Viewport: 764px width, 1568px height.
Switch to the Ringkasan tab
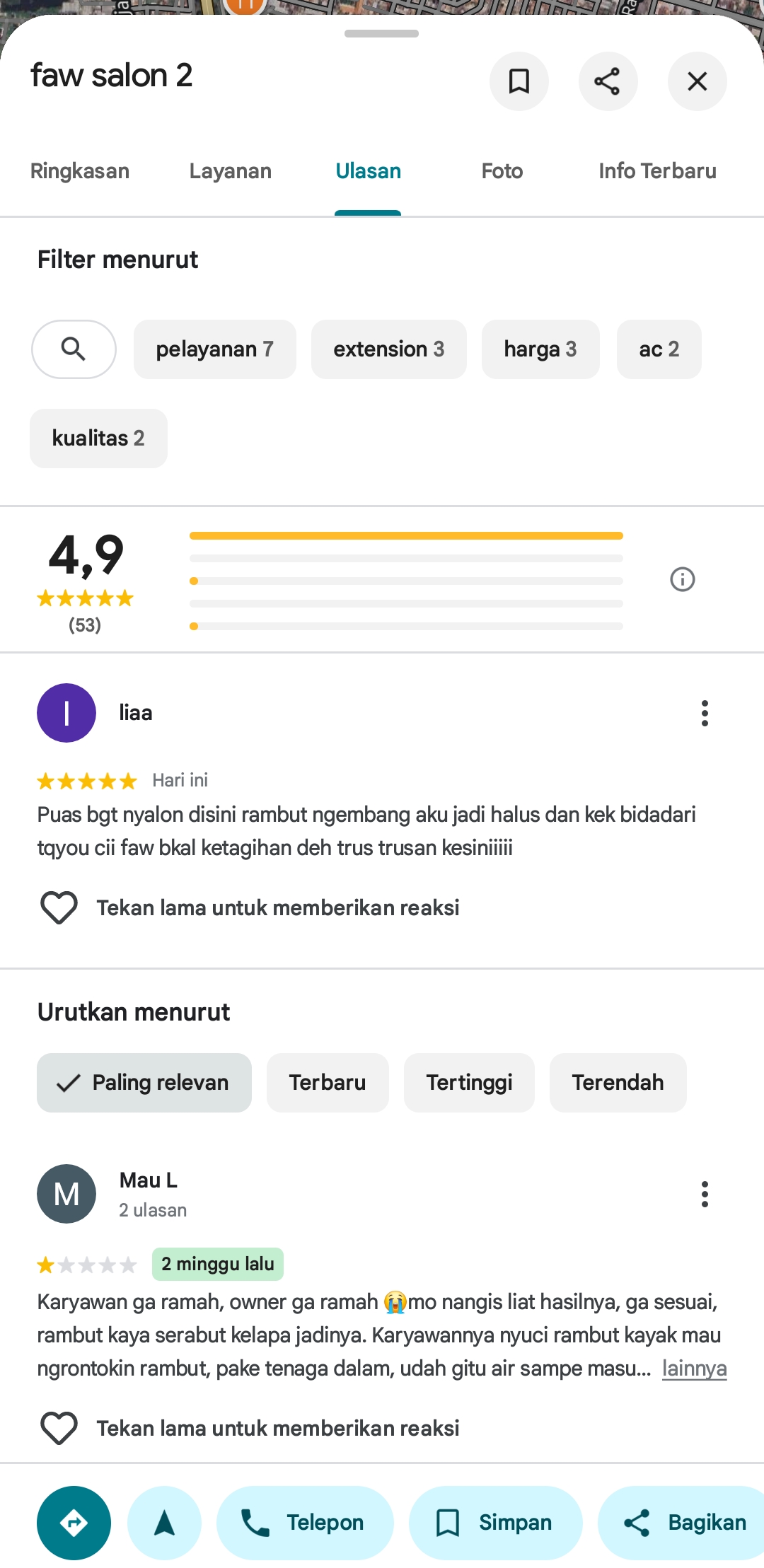tap(80, 171)
